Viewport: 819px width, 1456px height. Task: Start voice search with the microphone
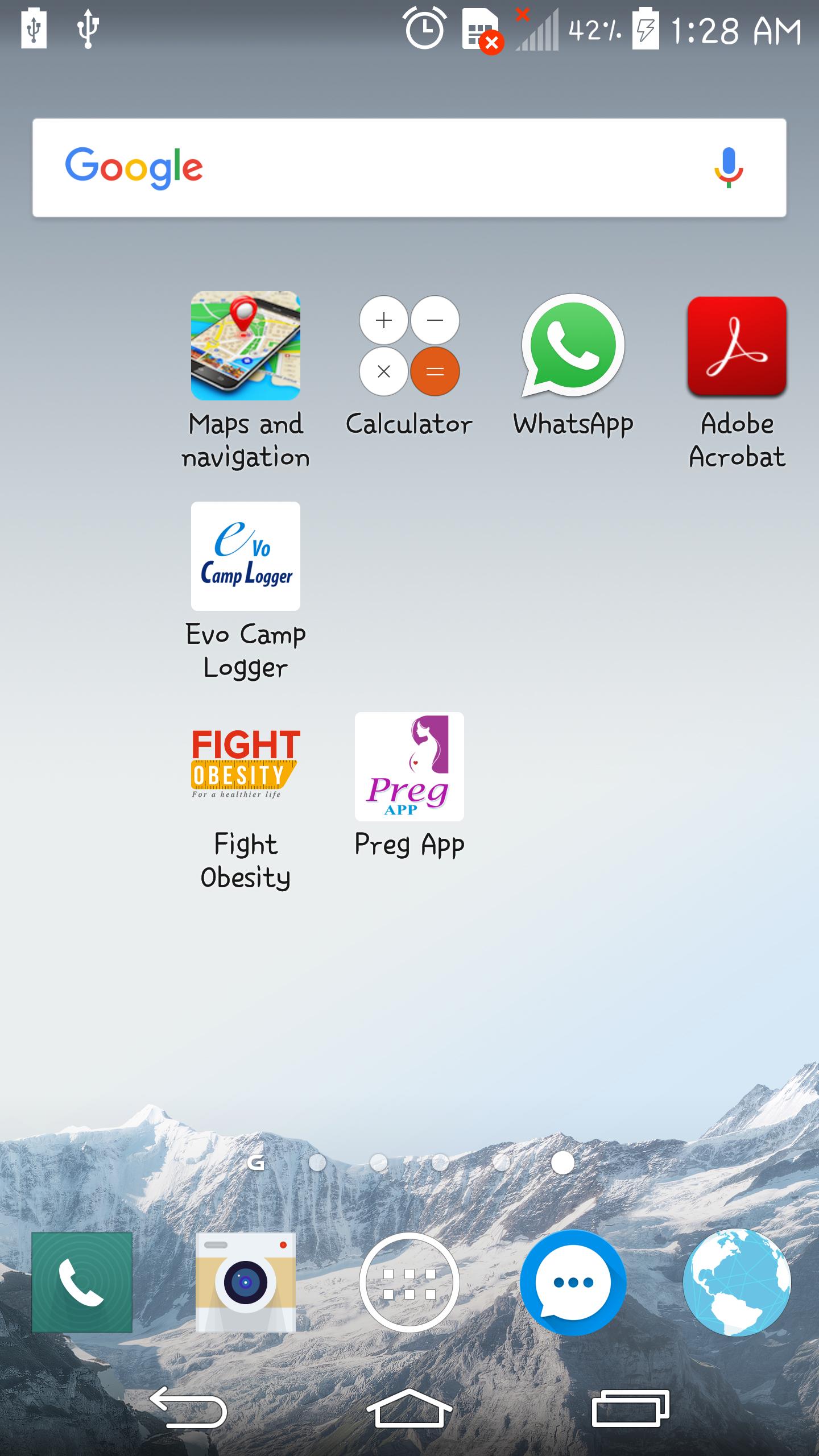click(728, 168)
